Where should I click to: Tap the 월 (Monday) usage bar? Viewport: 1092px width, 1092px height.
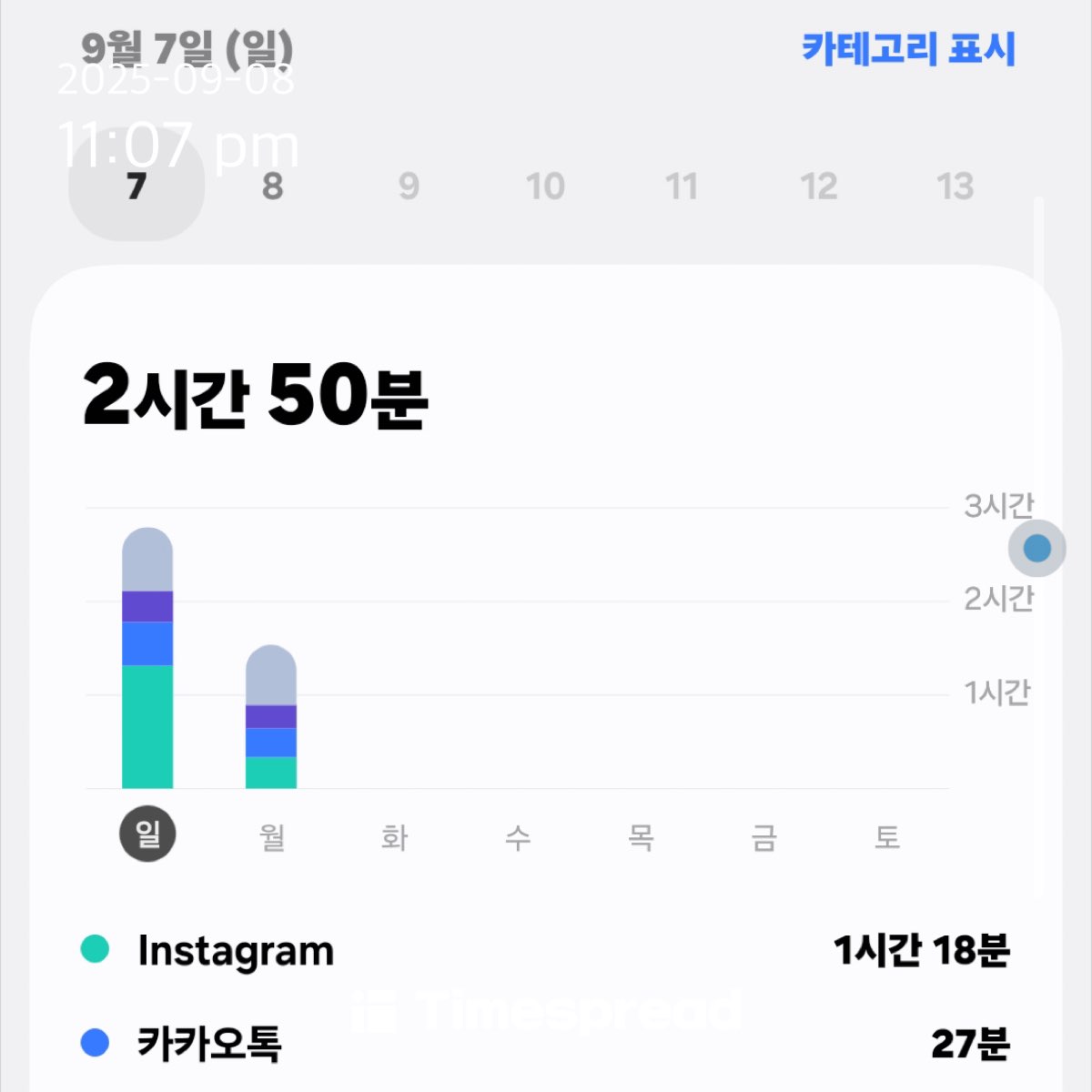click(x=271, y=717)
